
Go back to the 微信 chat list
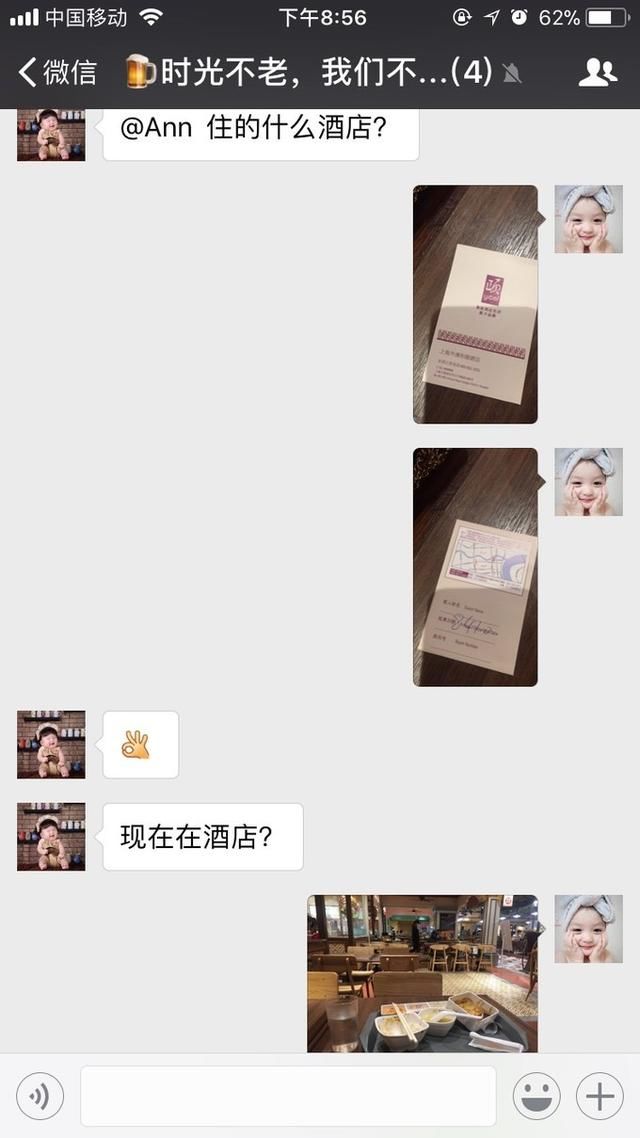point(57,72)
